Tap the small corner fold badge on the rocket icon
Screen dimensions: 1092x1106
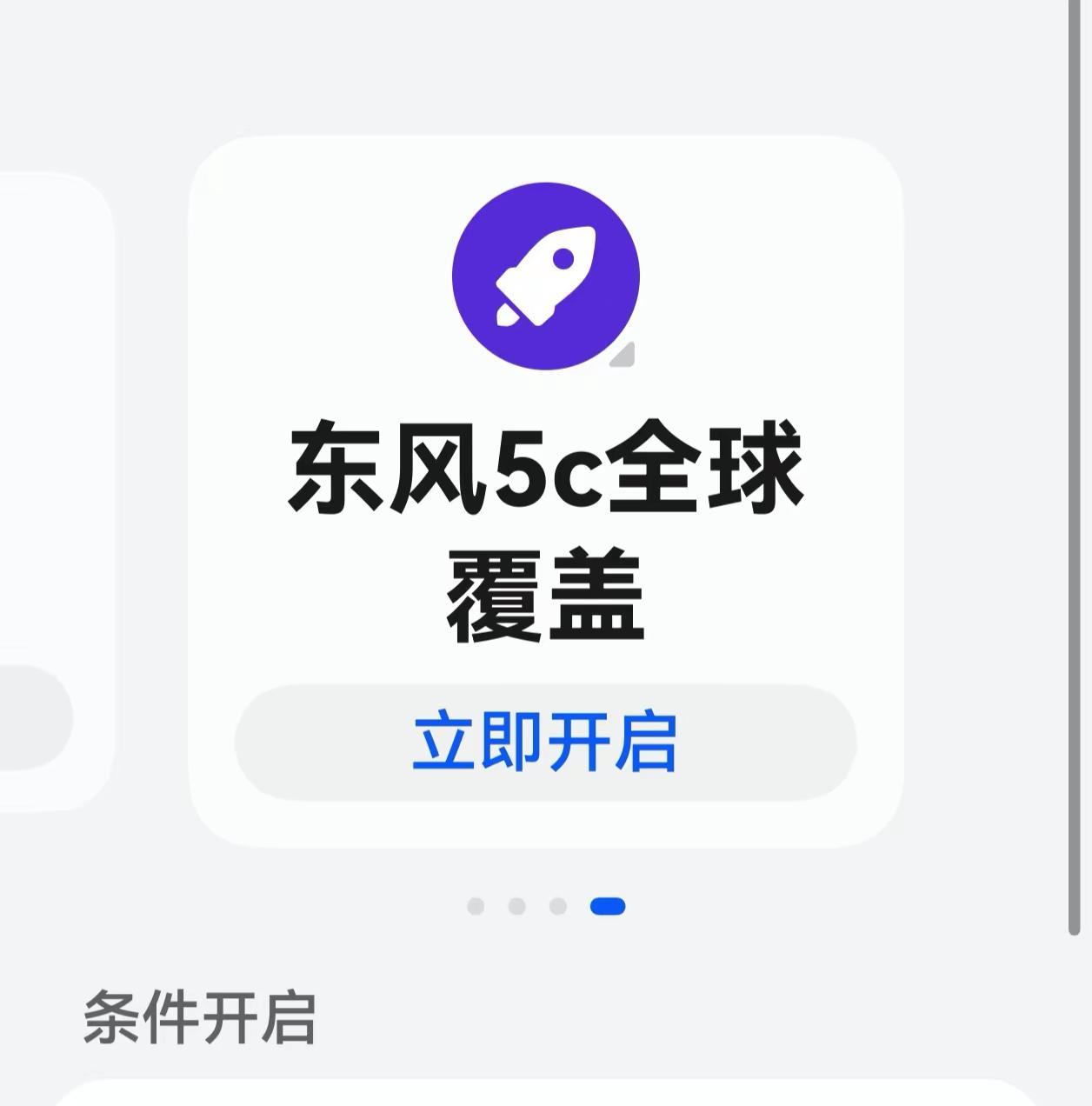623,355
